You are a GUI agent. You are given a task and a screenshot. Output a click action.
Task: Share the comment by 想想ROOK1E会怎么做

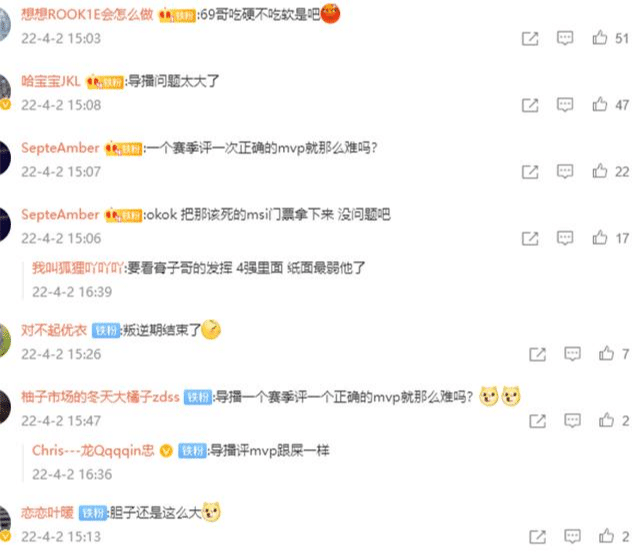pyautogui.click(x=530, y=38)
